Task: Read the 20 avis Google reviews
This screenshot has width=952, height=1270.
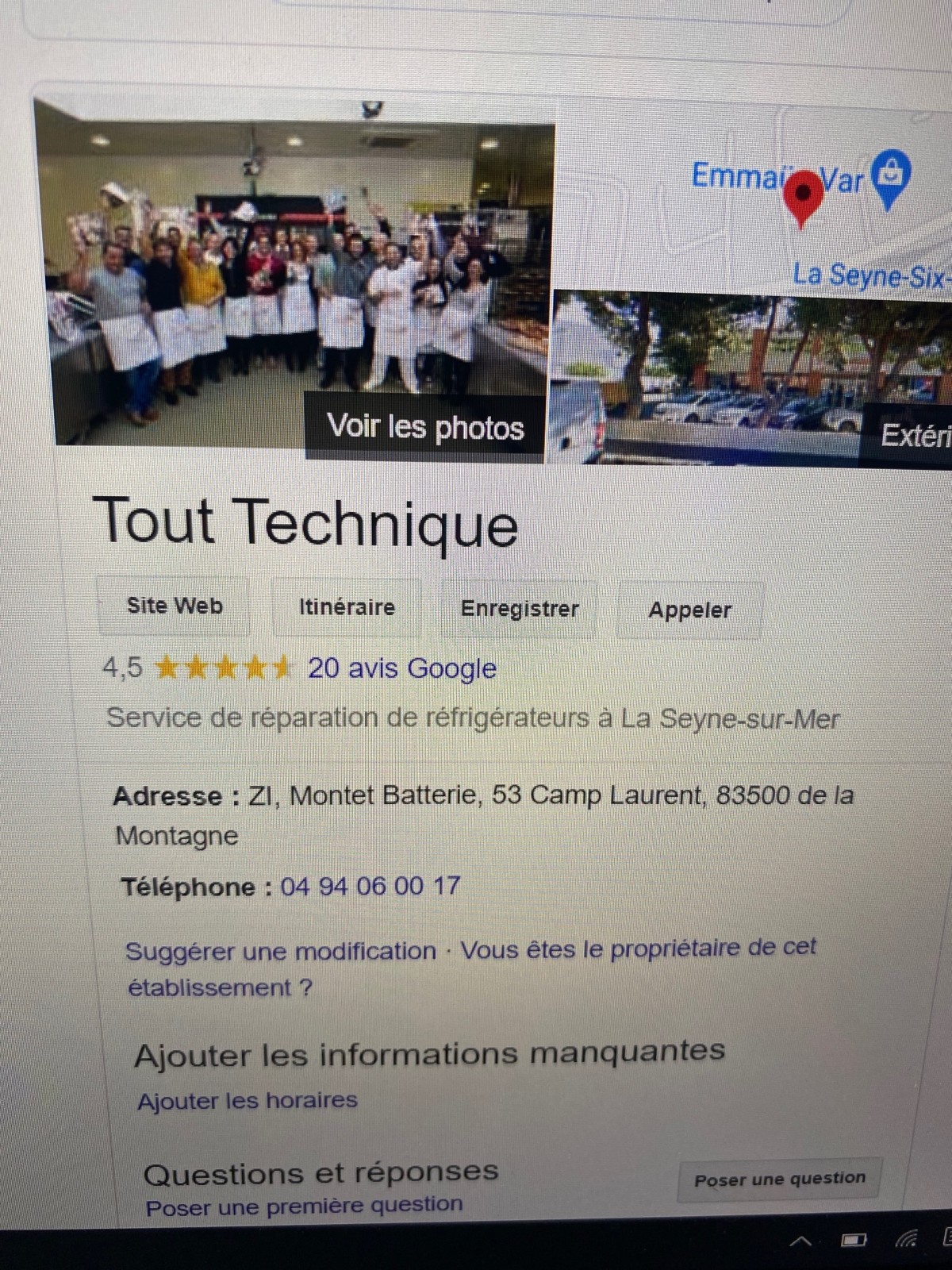Action: [x=401, y=668]
